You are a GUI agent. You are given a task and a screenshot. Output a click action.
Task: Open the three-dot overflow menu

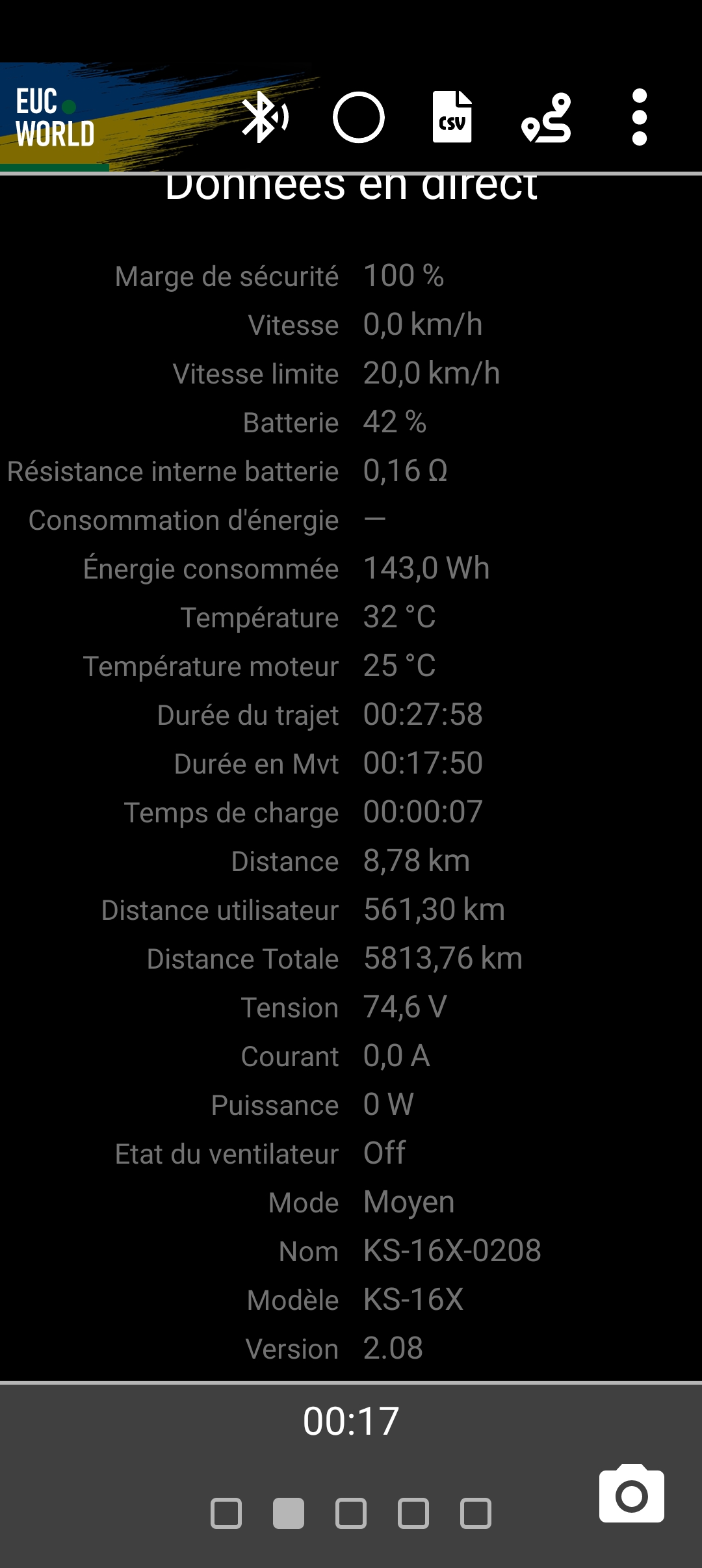[x=640, y=117]
